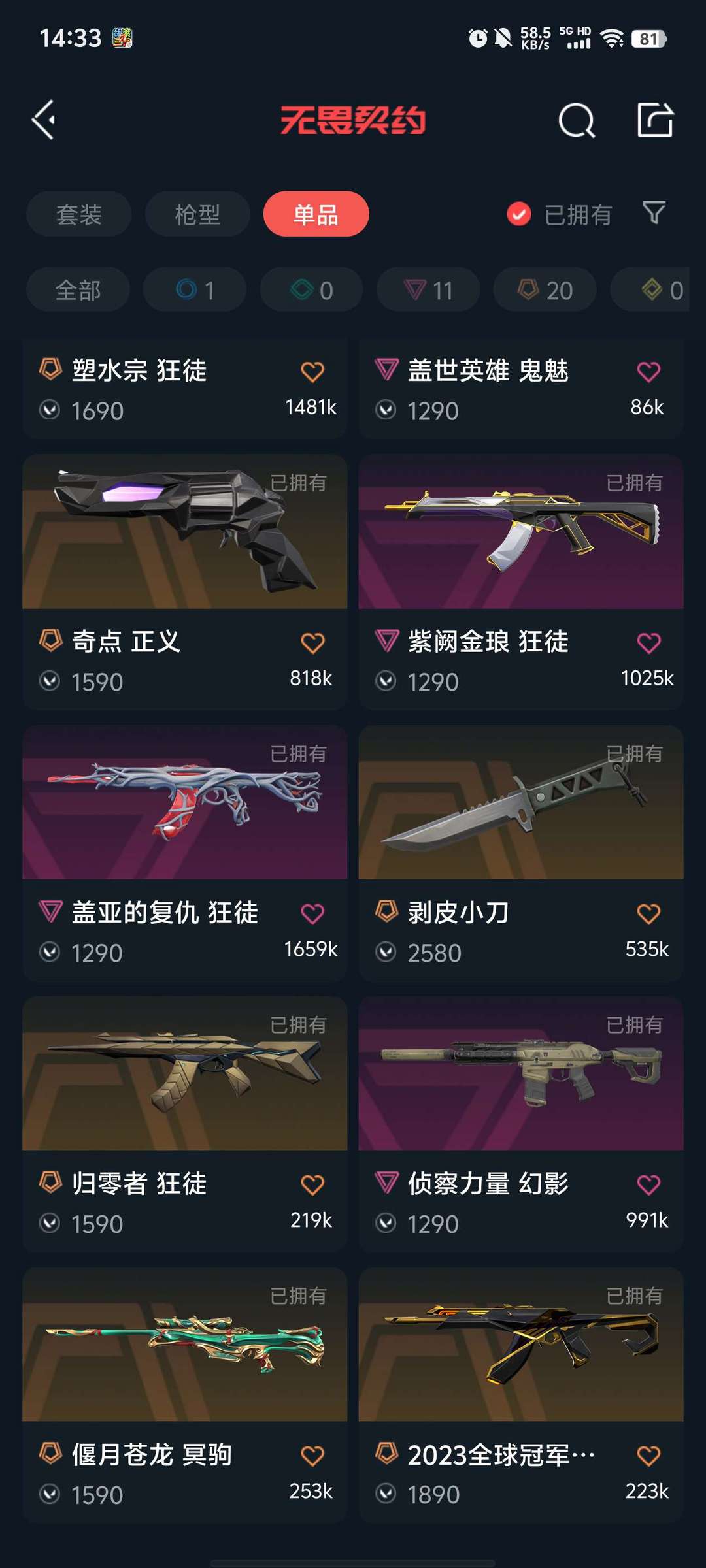Open the 偃月苍龙 冥驹 skin card
The width and height of the screenshot is (706, 1568).
pos(185,1395)
